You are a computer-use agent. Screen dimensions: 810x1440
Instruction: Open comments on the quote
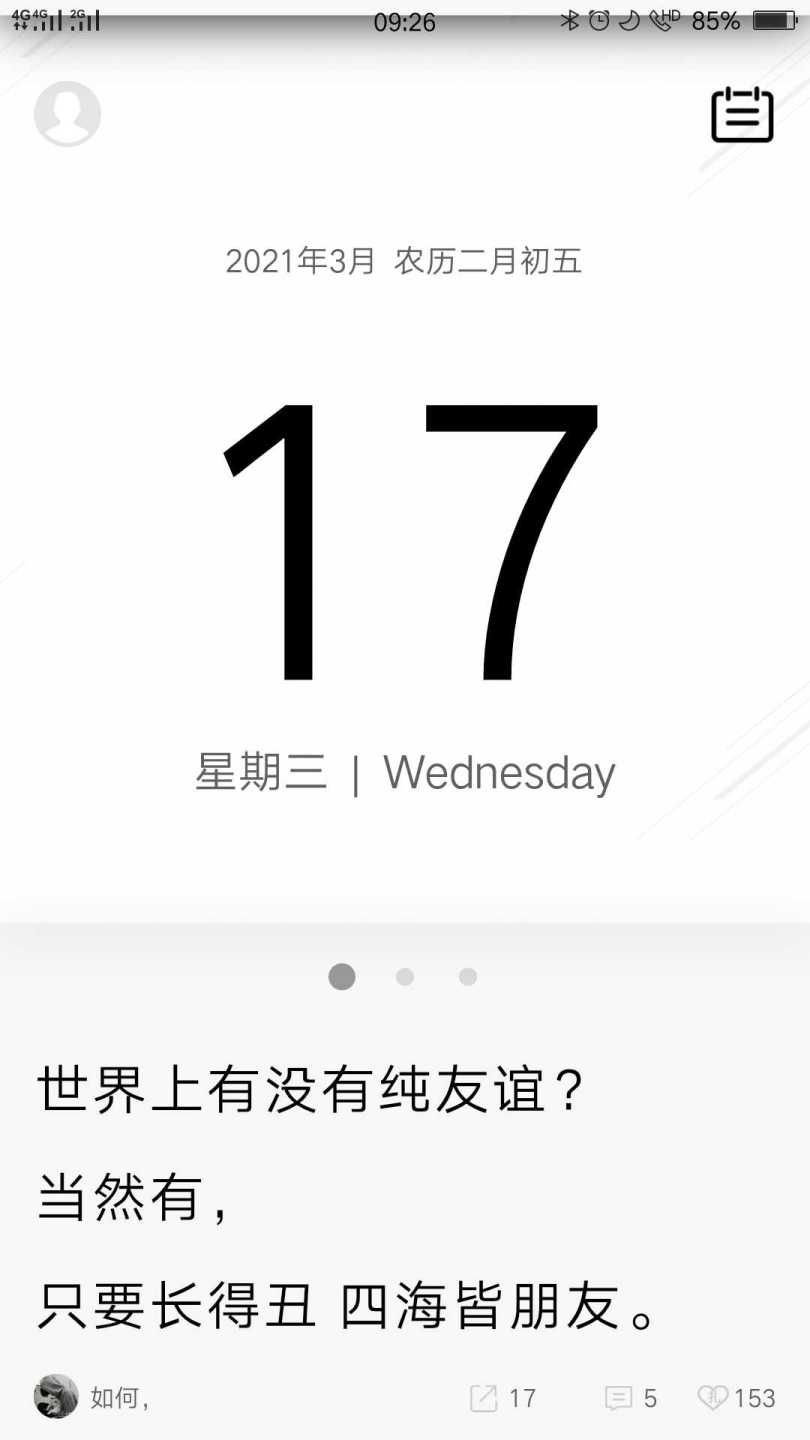coord(619,1398)
